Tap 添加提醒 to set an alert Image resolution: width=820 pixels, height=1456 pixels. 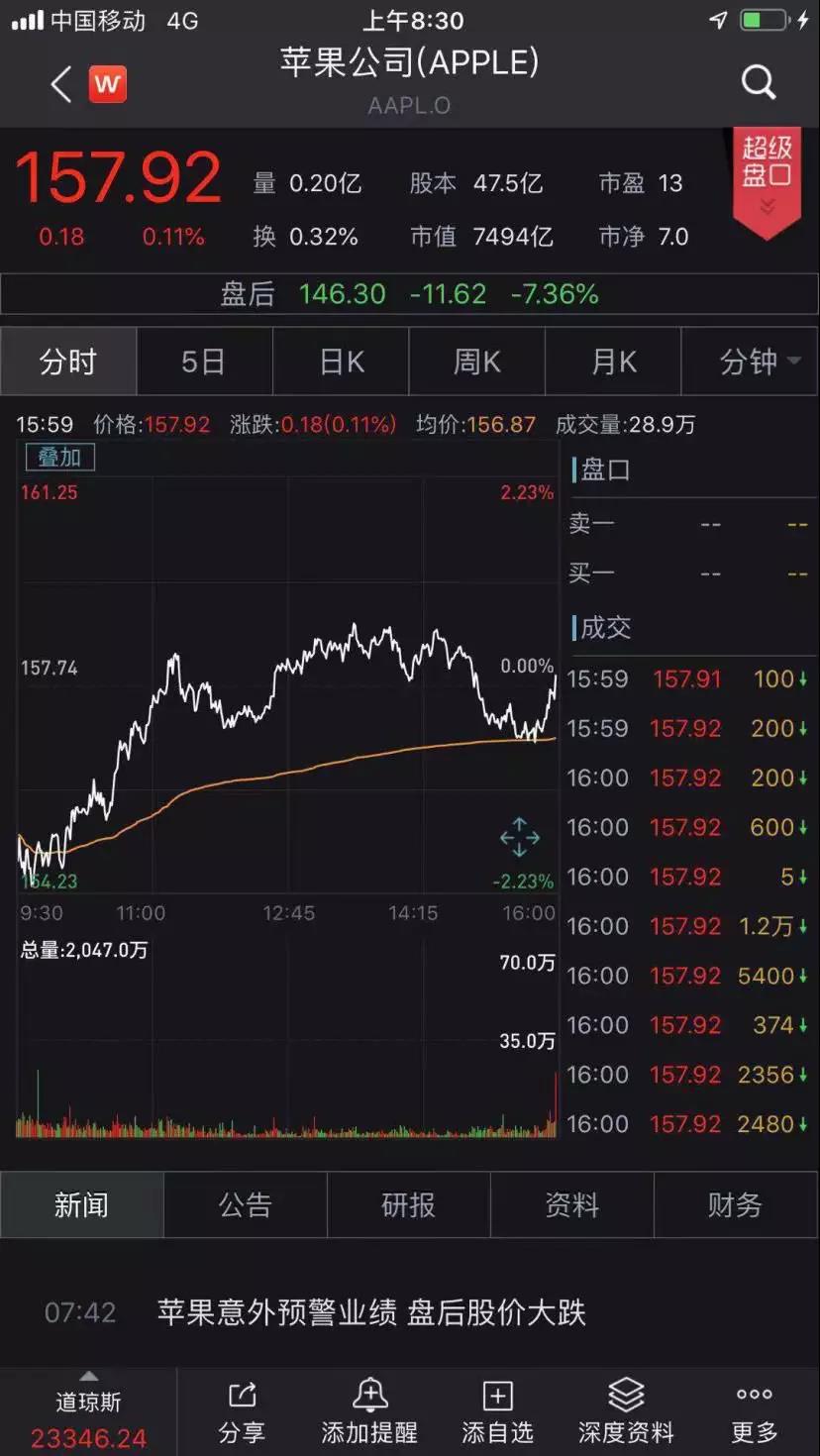tap(369, 1411)
